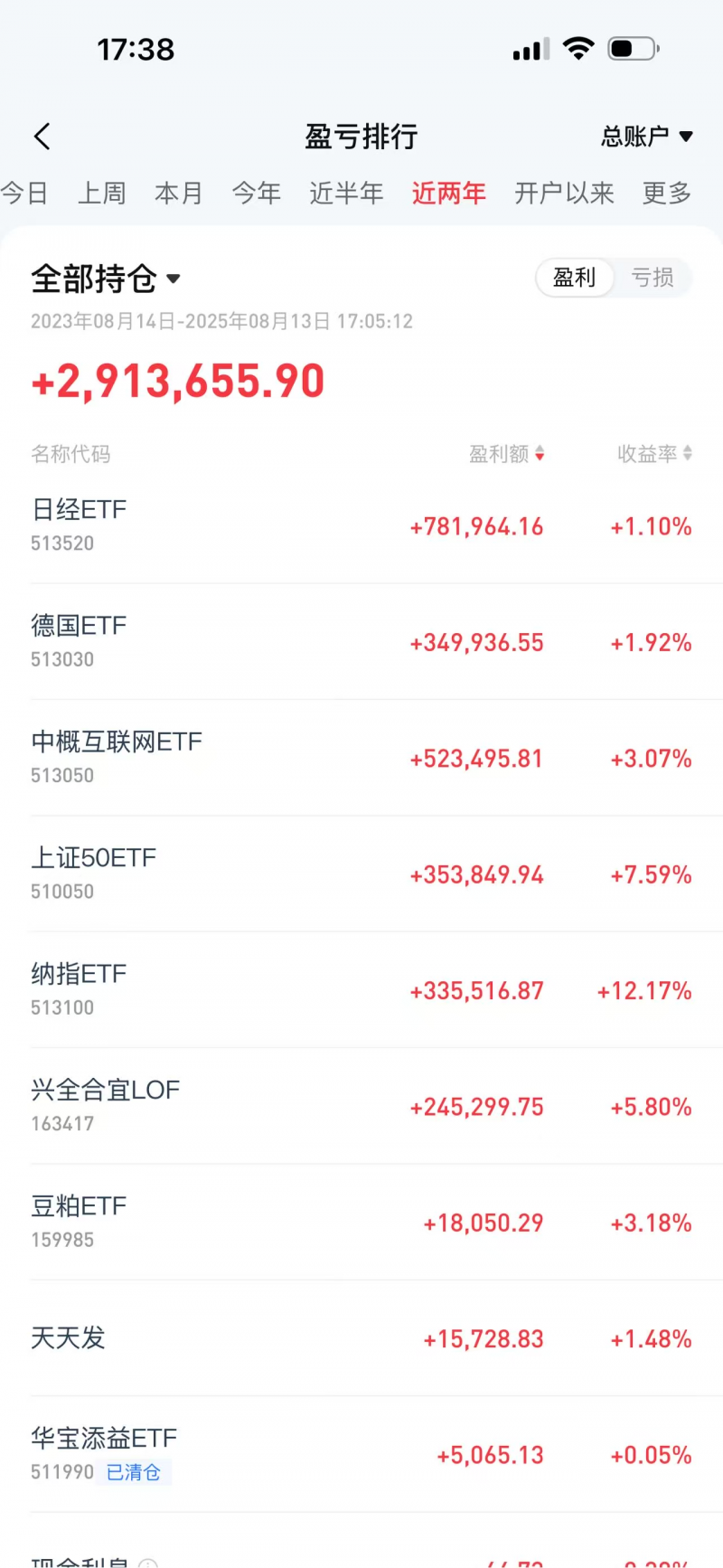View the 兴全合宜LOF holding

point(361,1106)
